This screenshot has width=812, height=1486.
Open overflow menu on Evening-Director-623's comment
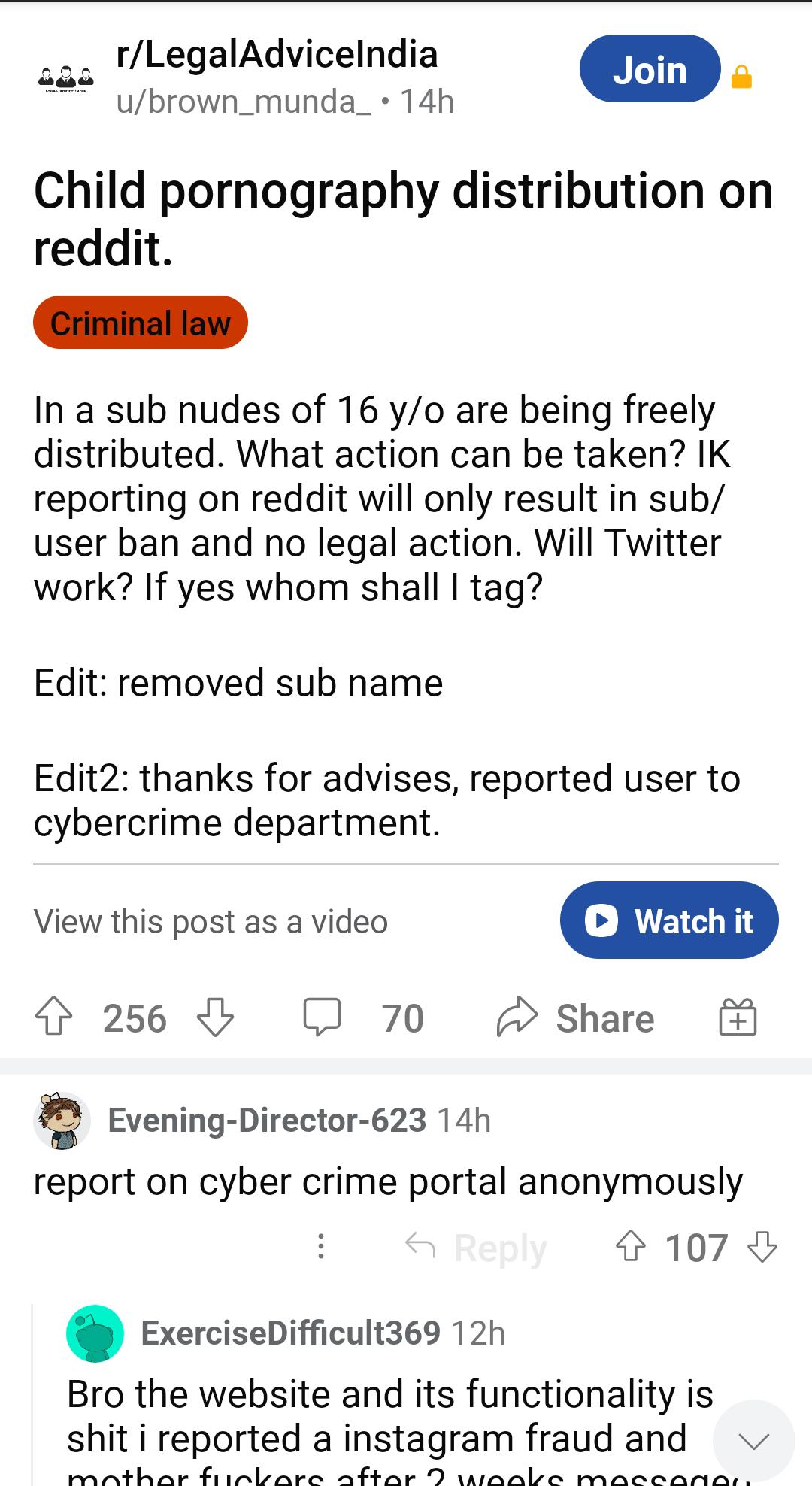321,1247
